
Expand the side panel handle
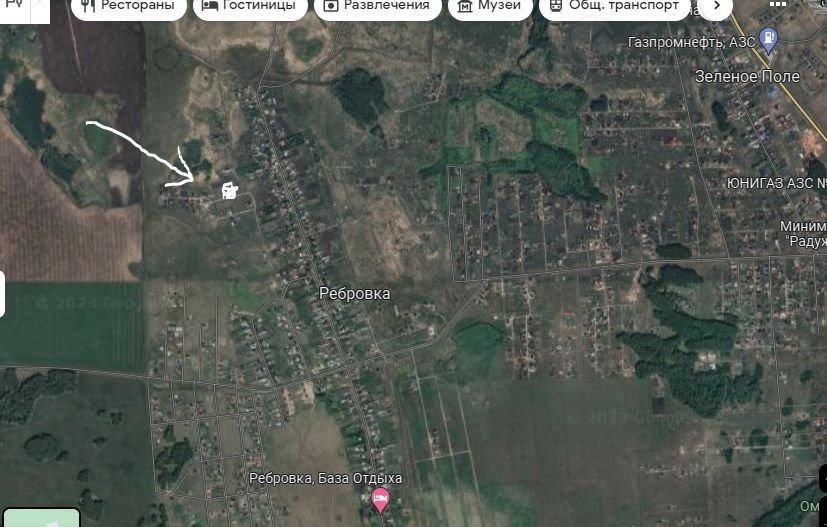(x=2, y=294)
